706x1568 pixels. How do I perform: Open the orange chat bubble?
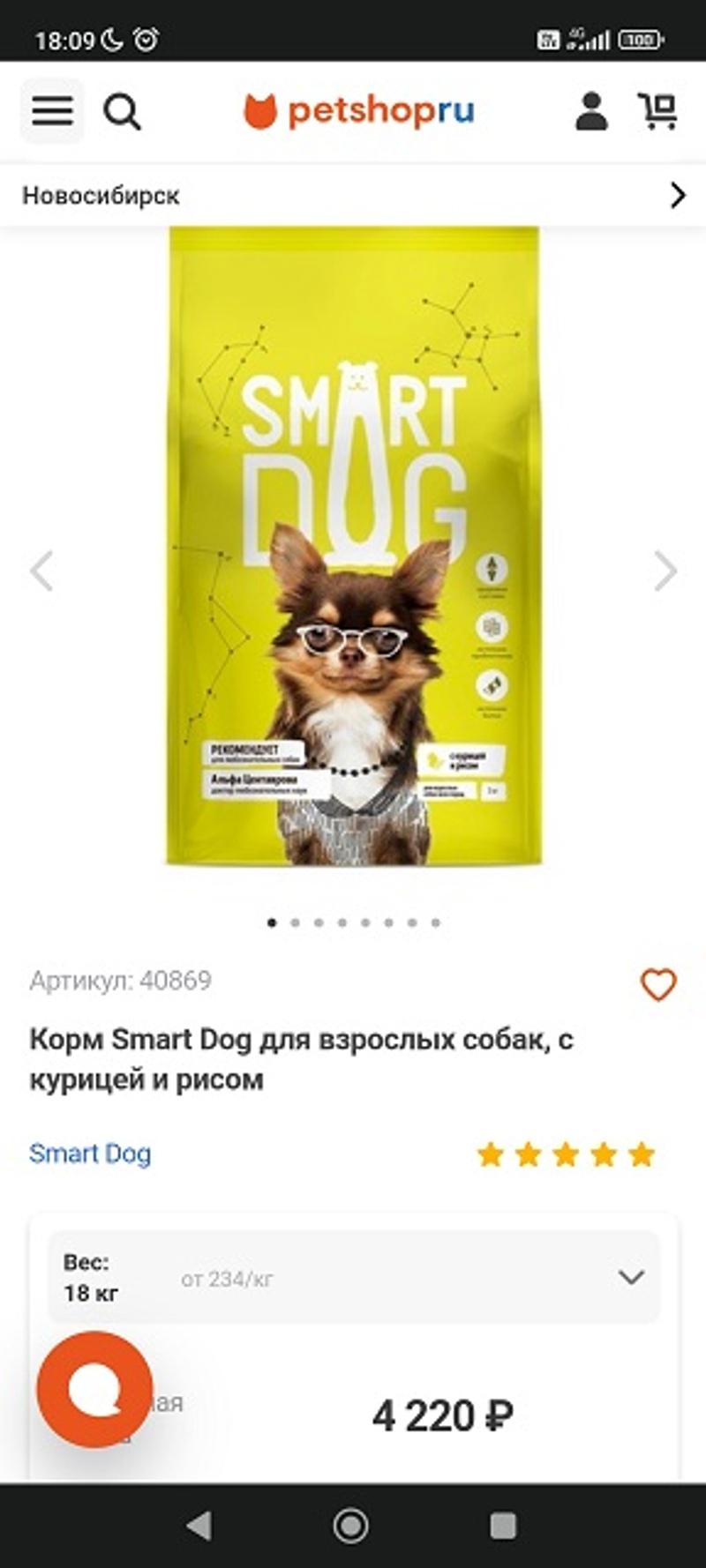tap(94, 1389)
